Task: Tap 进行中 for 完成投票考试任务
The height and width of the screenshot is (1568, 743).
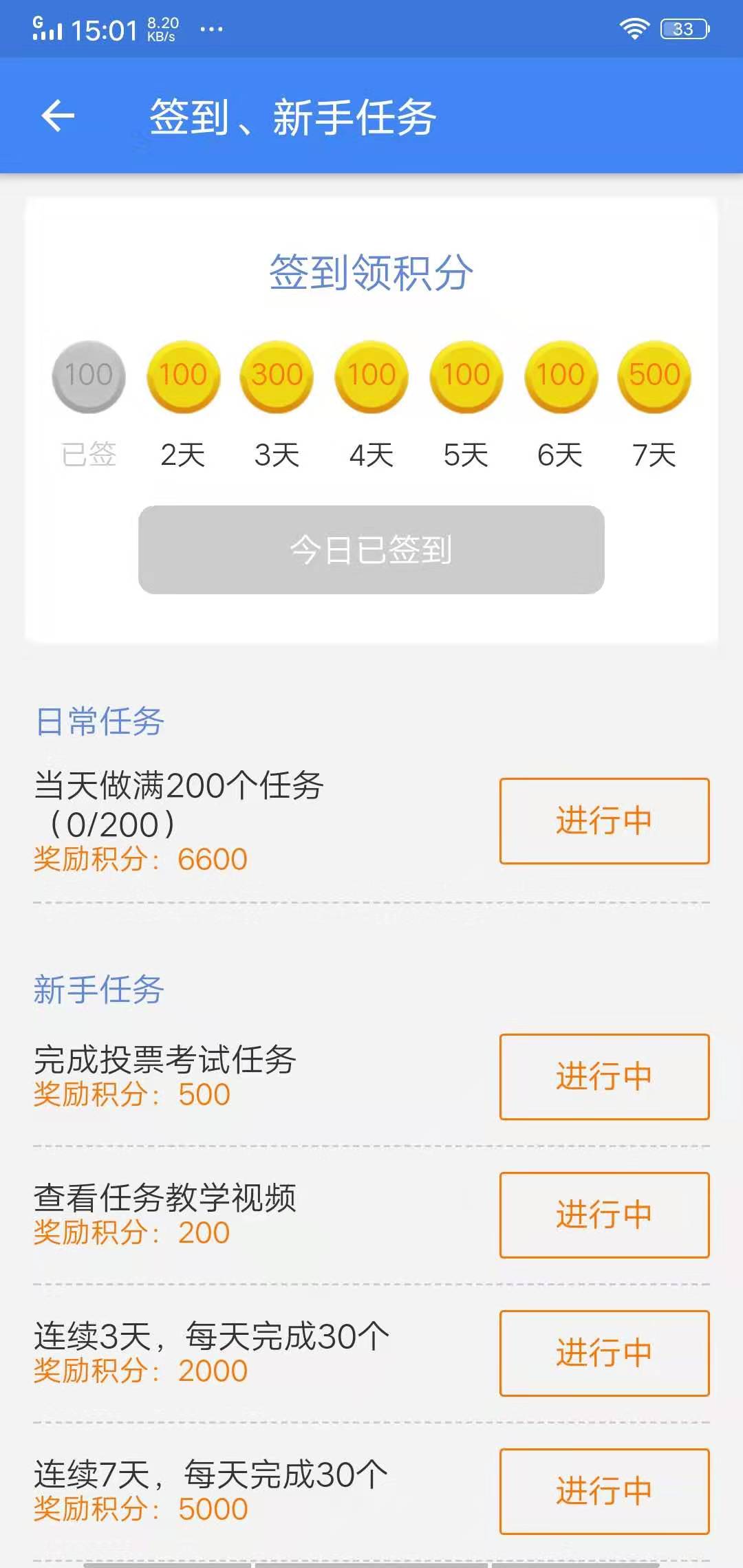Action: 604,1076
